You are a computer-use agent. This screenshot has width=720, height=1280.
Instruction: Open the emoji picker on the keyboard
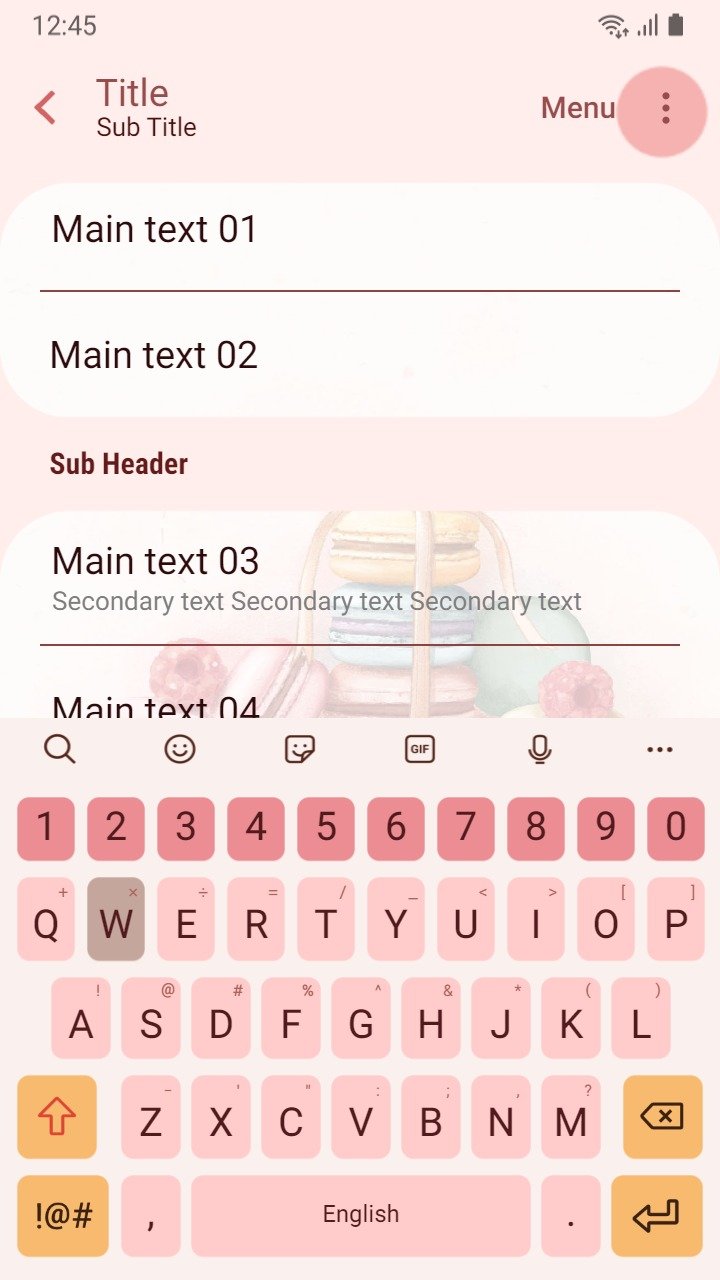(180, 748)
